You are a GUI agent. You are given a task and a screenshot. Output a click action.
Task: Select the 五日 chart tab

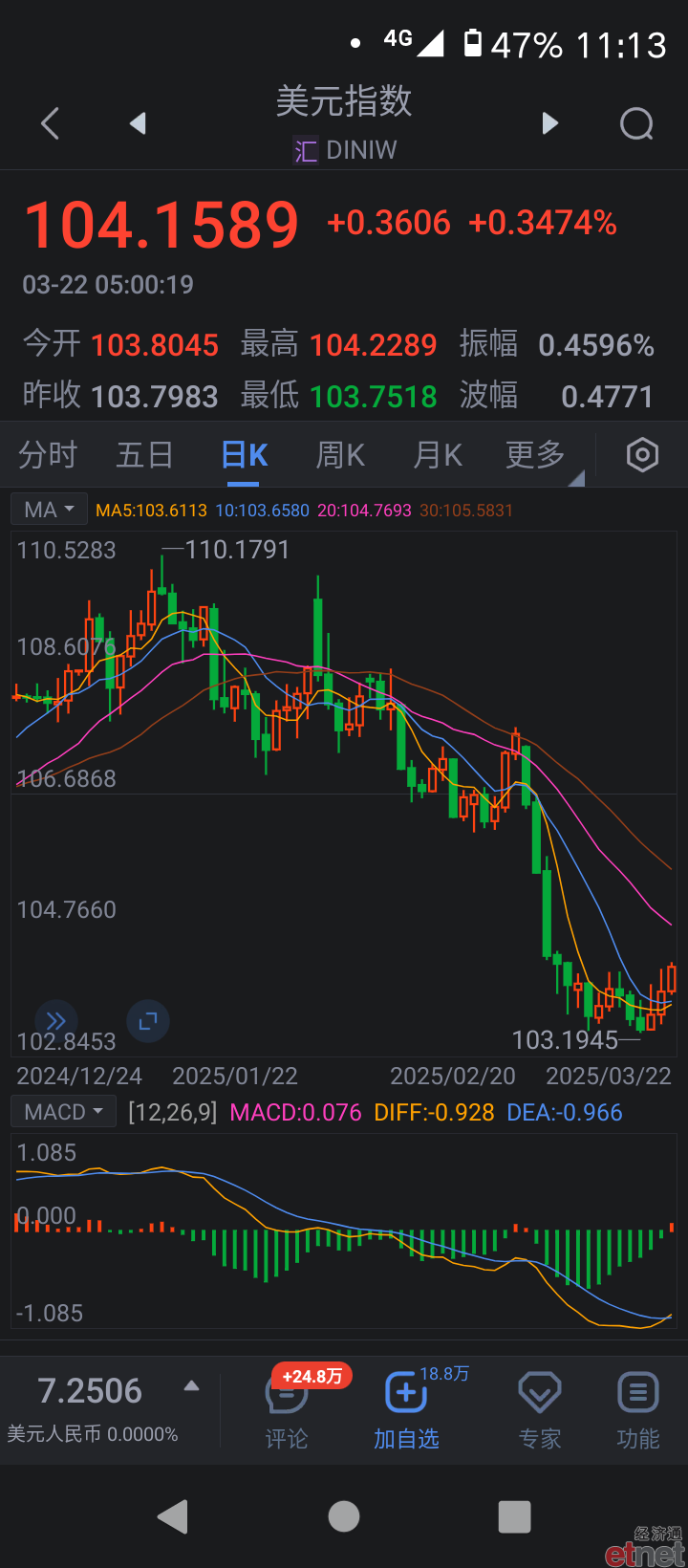pyautogui.click(x=144, y=455)
